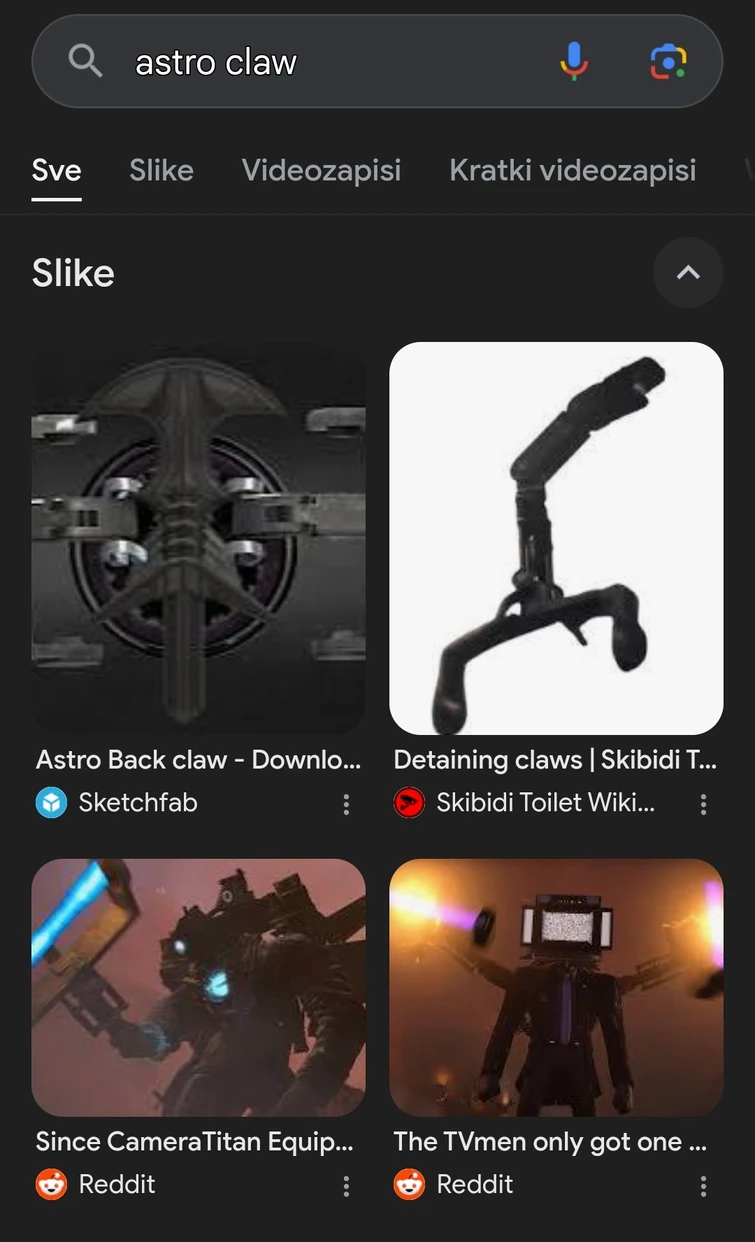The height and width of the screenshot is (1242, 755).
Task: Switch to the Slike tab
Action: (x=161, y=170)
